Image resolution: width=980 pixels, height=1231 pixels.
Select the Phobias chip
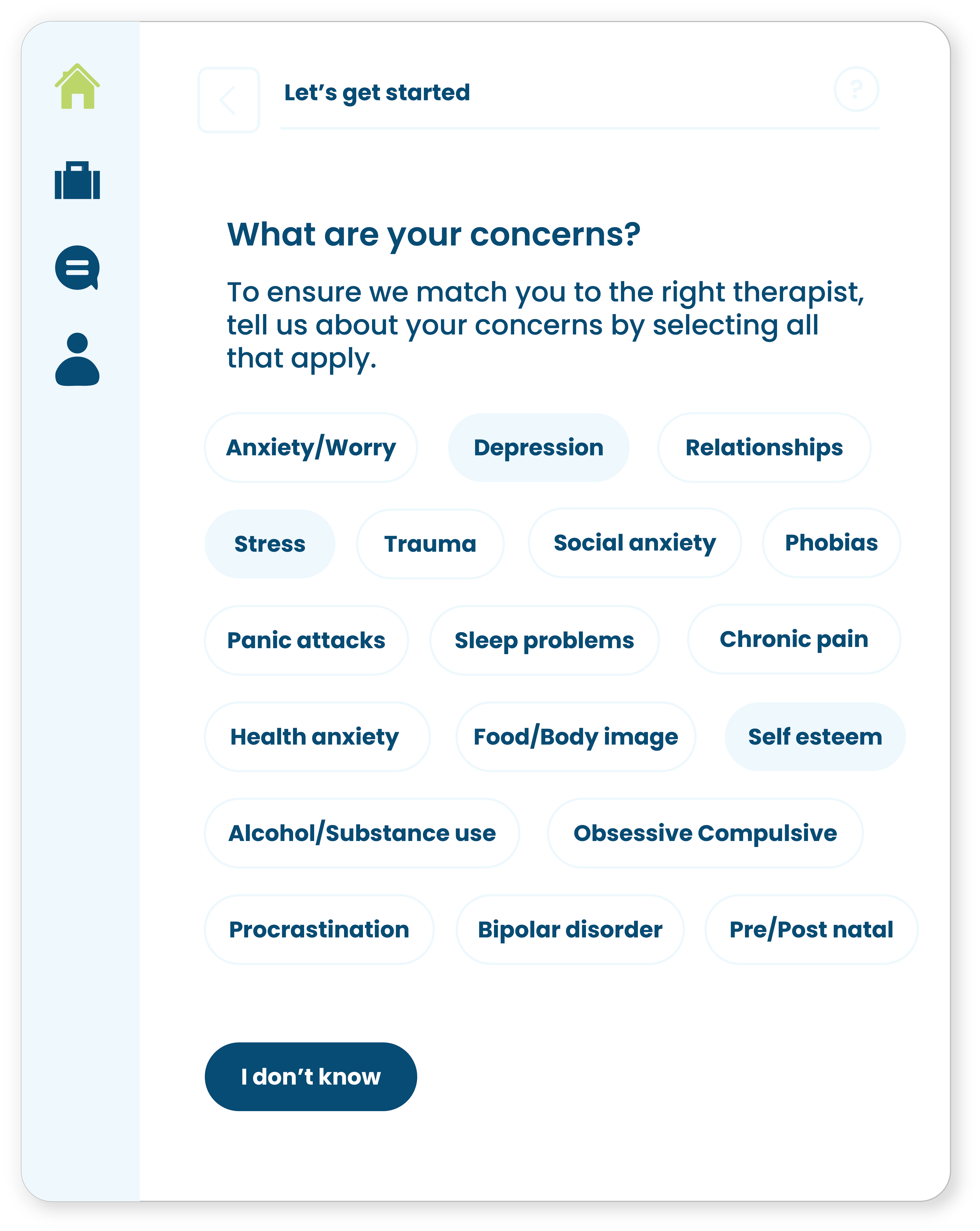pos(831,542)
